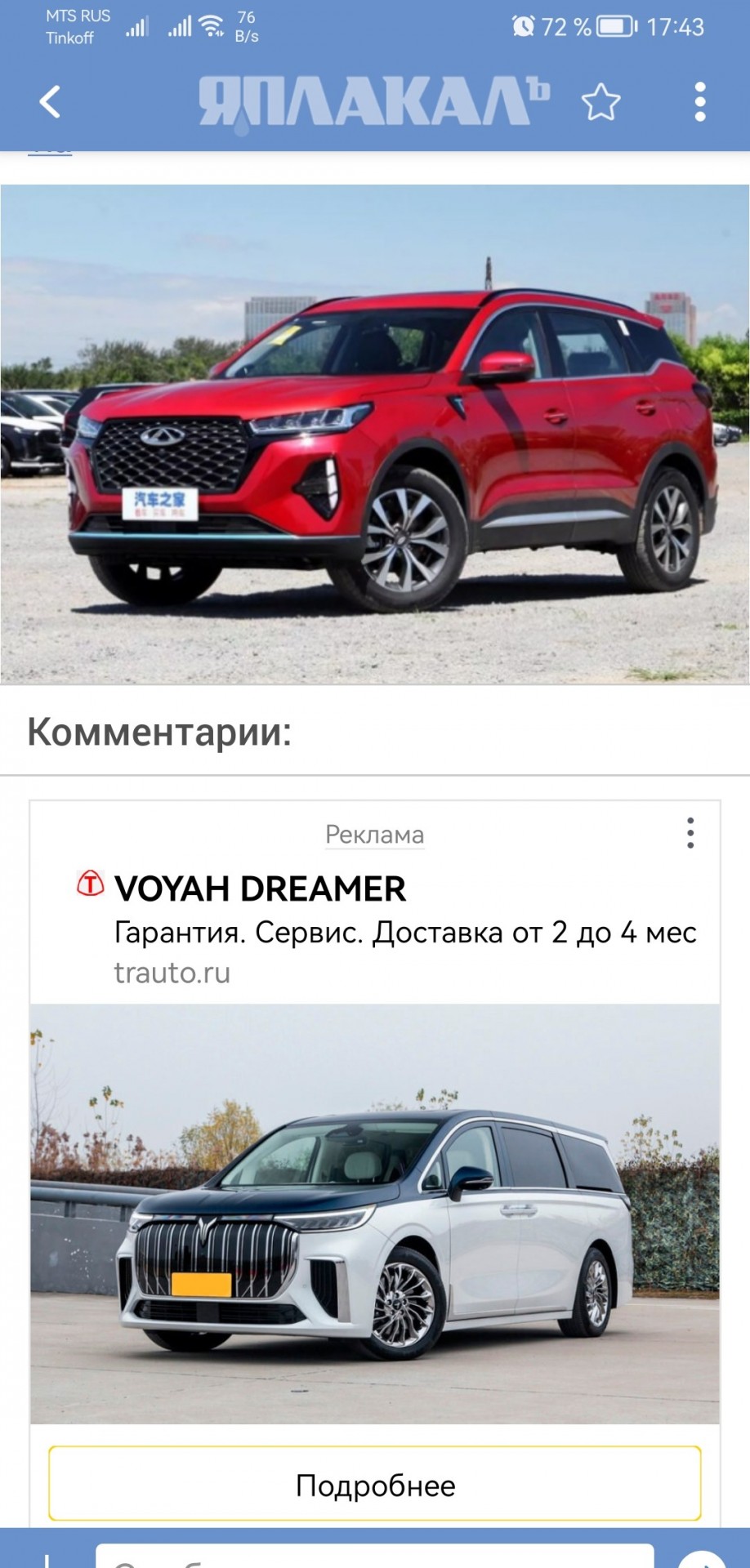The height and width of the screenshot is (1568, 750).
Task: Tap the Подробнее button in the ad
Action: (x=375, y=1485)
